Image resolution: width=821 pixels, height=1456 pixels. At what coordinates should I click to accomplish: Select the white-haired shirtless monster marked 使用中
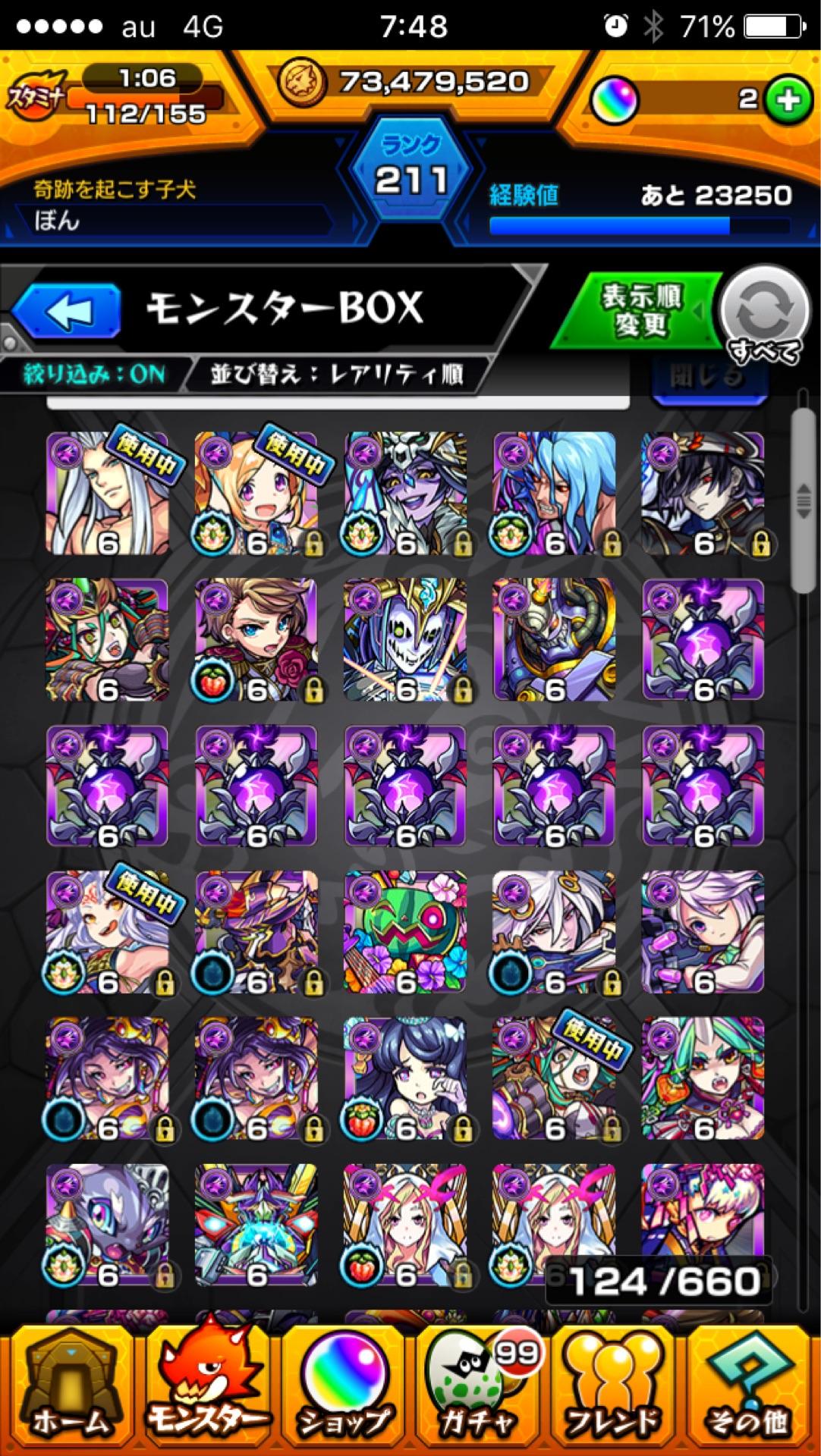click(107, 493)
